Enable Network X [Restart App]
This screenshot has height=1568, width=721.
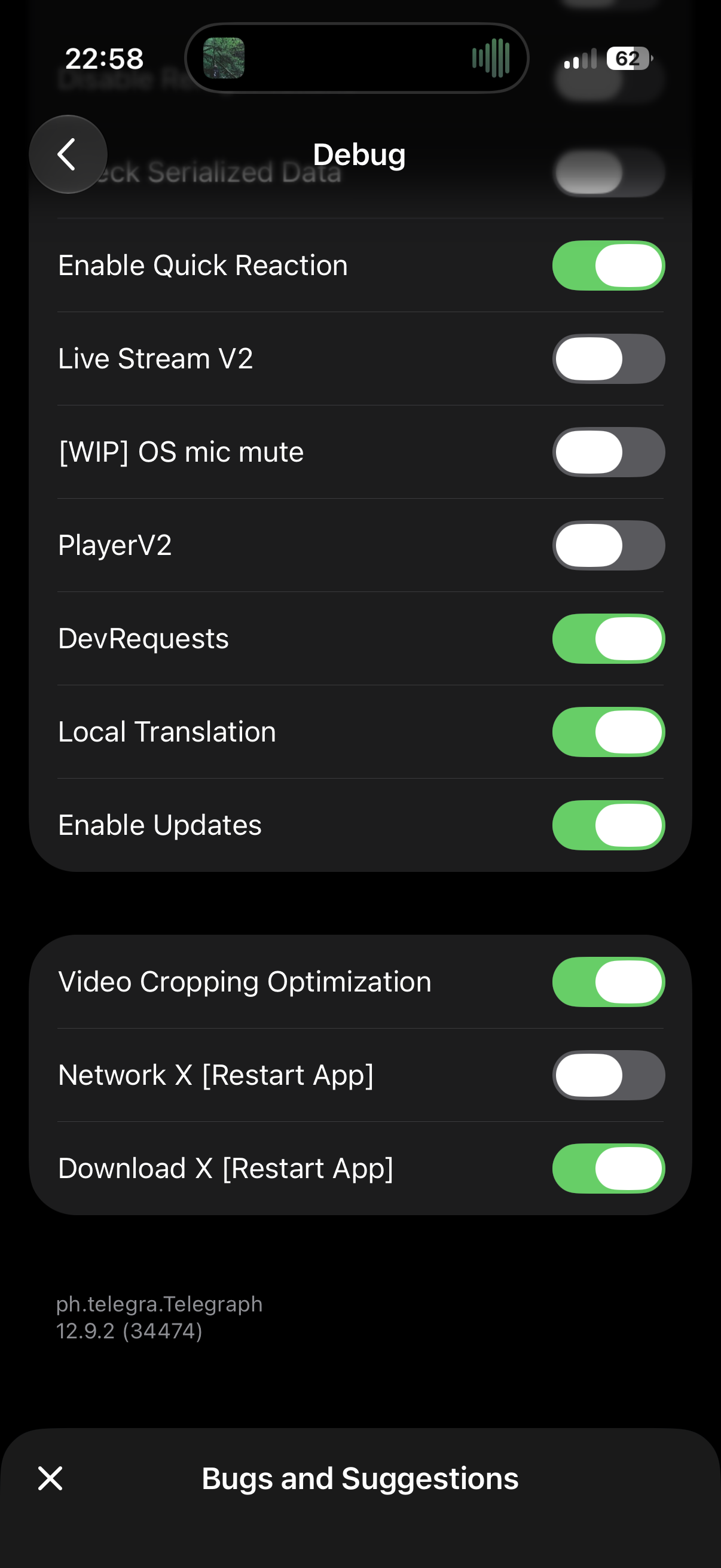click(609, 1075)
